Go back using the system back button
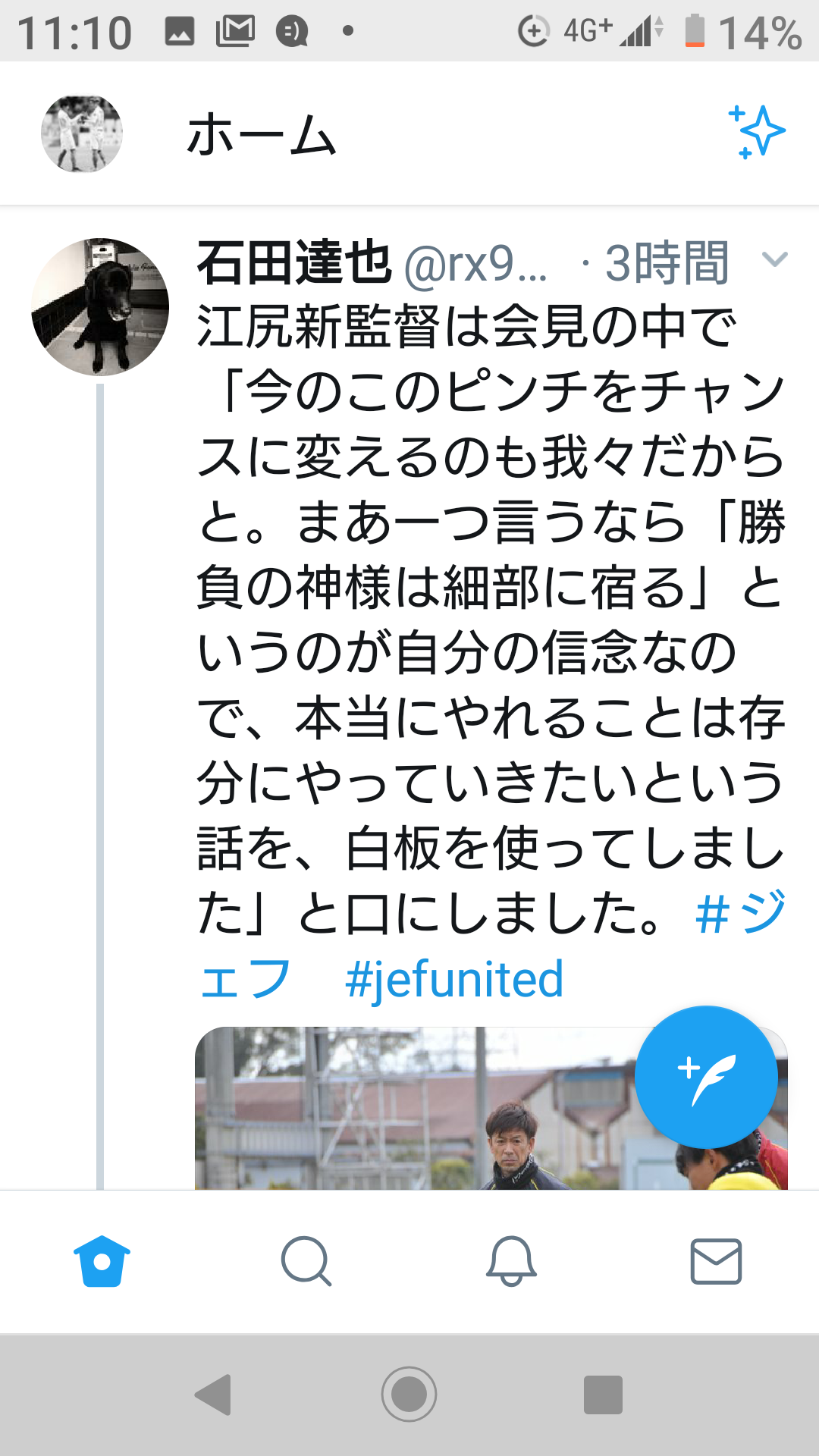 [214, 1394]
